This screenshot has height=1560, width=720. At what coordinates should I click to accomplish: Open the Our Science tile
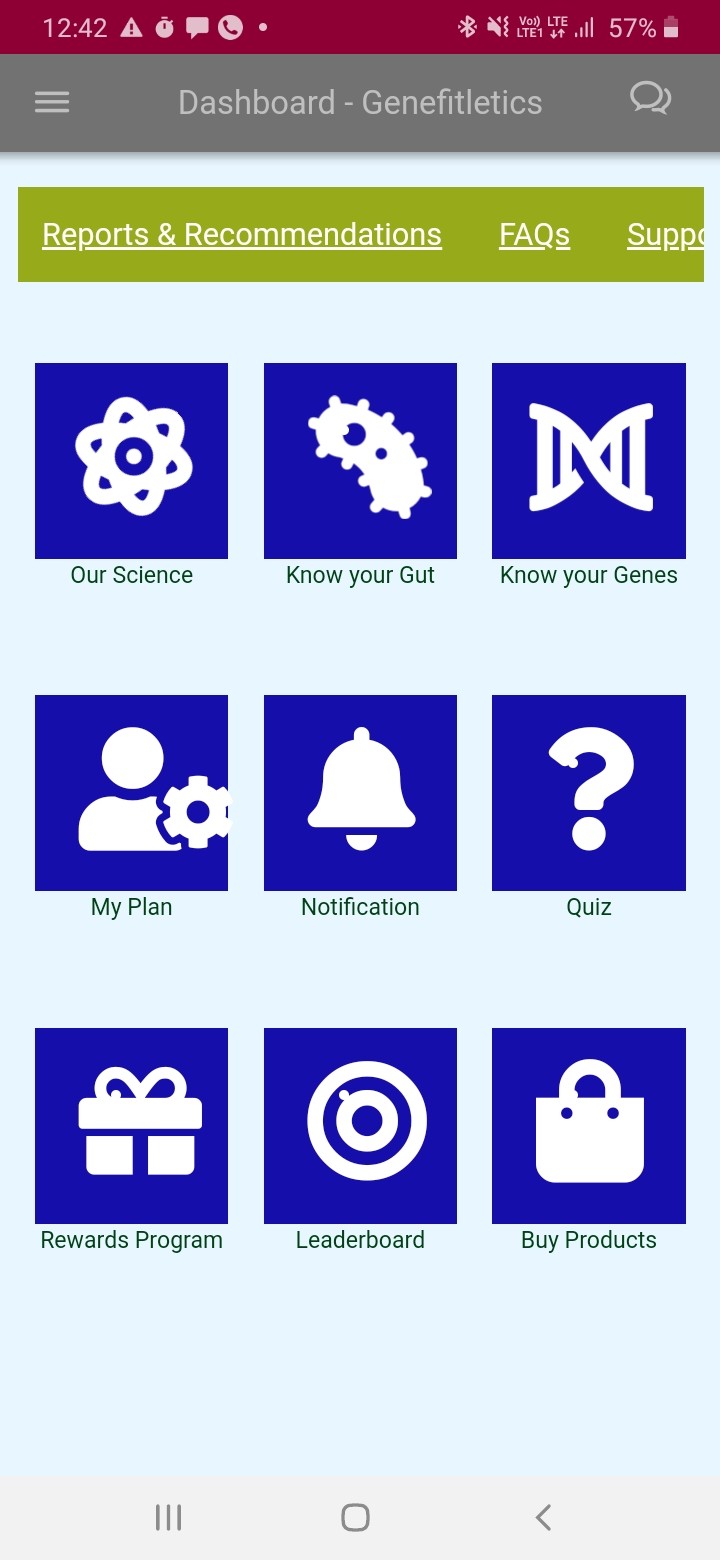[x=131, y=461]
